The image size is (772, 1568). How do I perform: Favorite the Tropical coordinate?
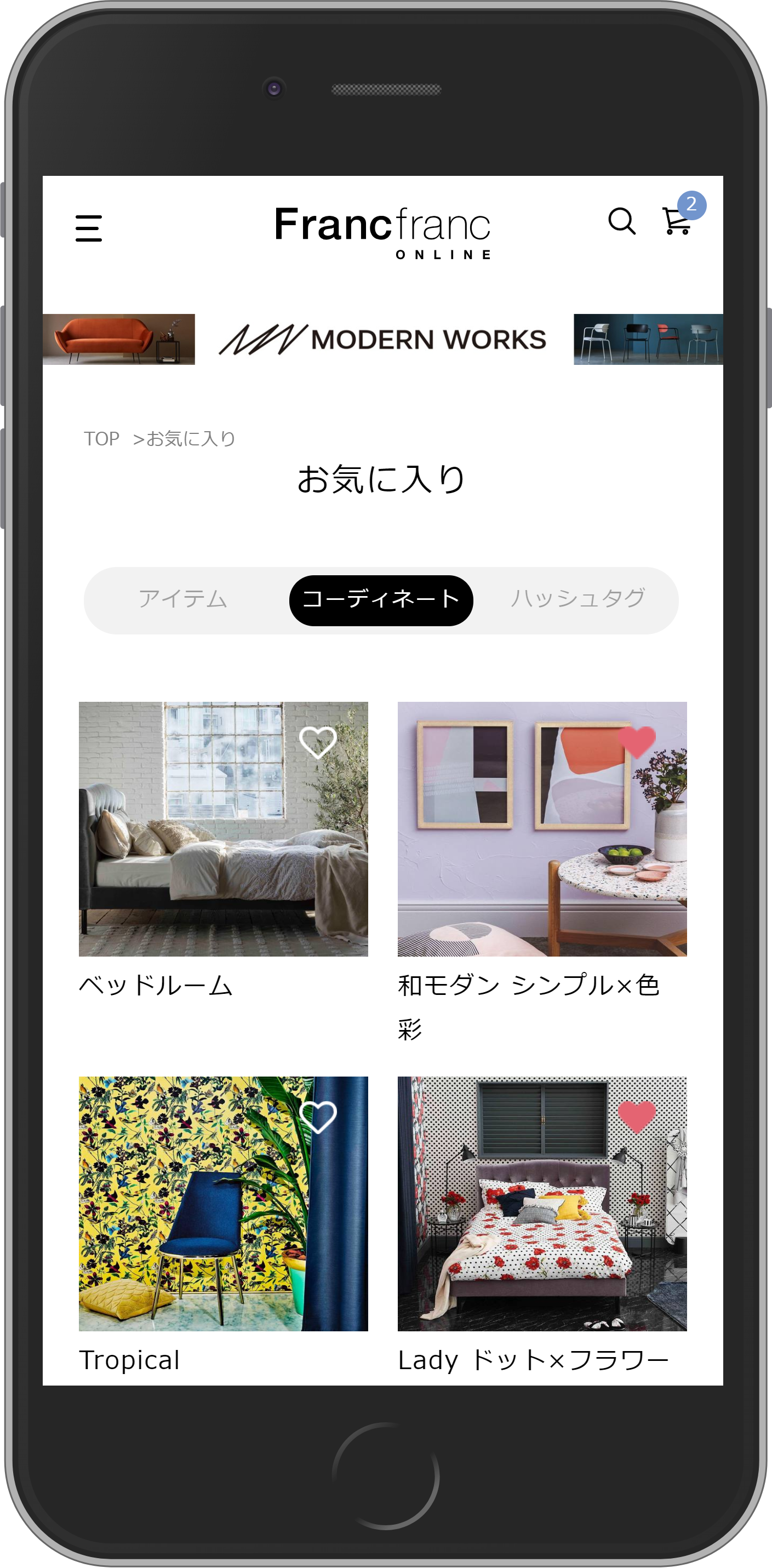pos(318,1117)
